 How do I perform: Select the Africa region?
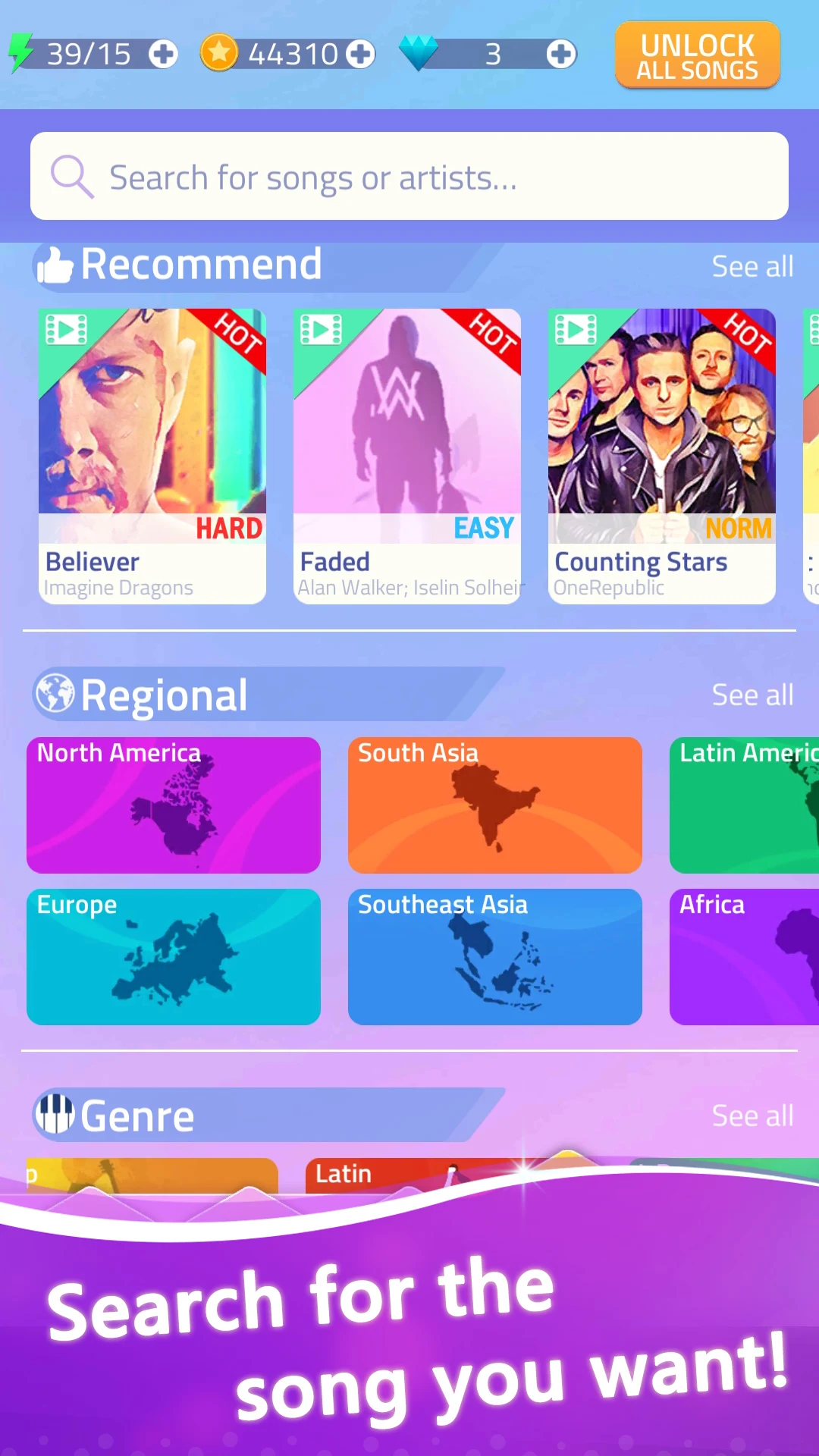744,957
